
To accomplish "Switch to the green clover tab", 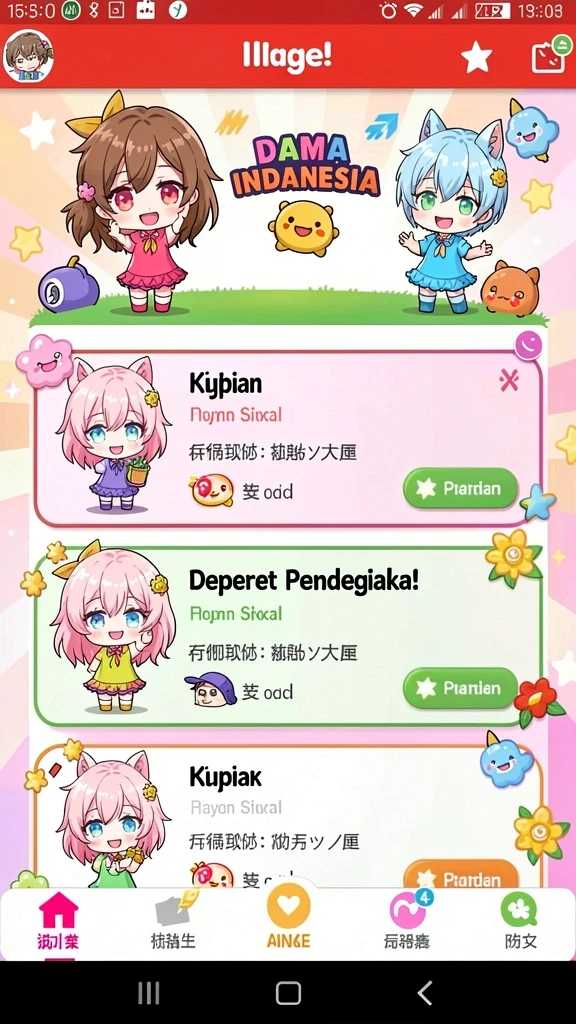I will point(520,922).
